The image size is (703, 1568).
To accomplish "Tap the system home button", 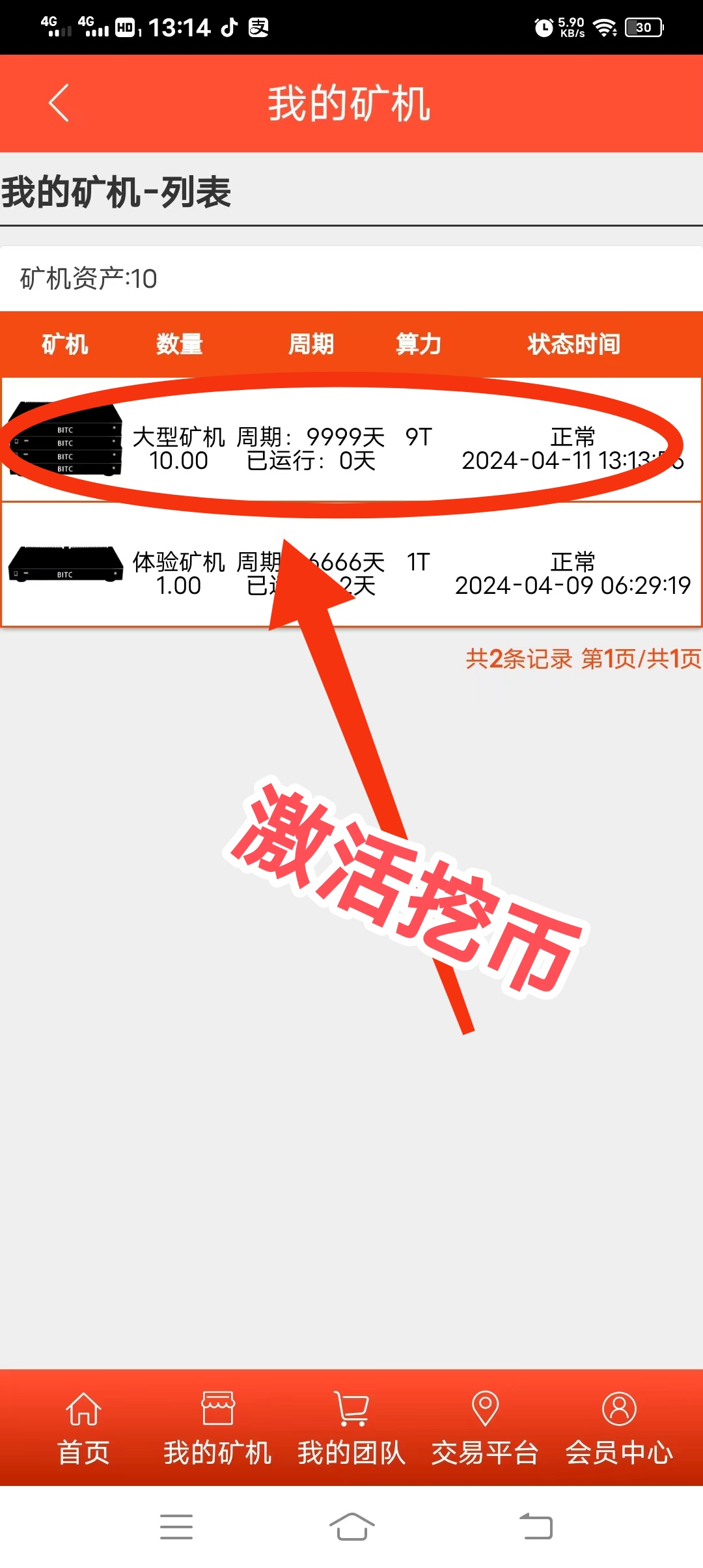I will 351,1526.
